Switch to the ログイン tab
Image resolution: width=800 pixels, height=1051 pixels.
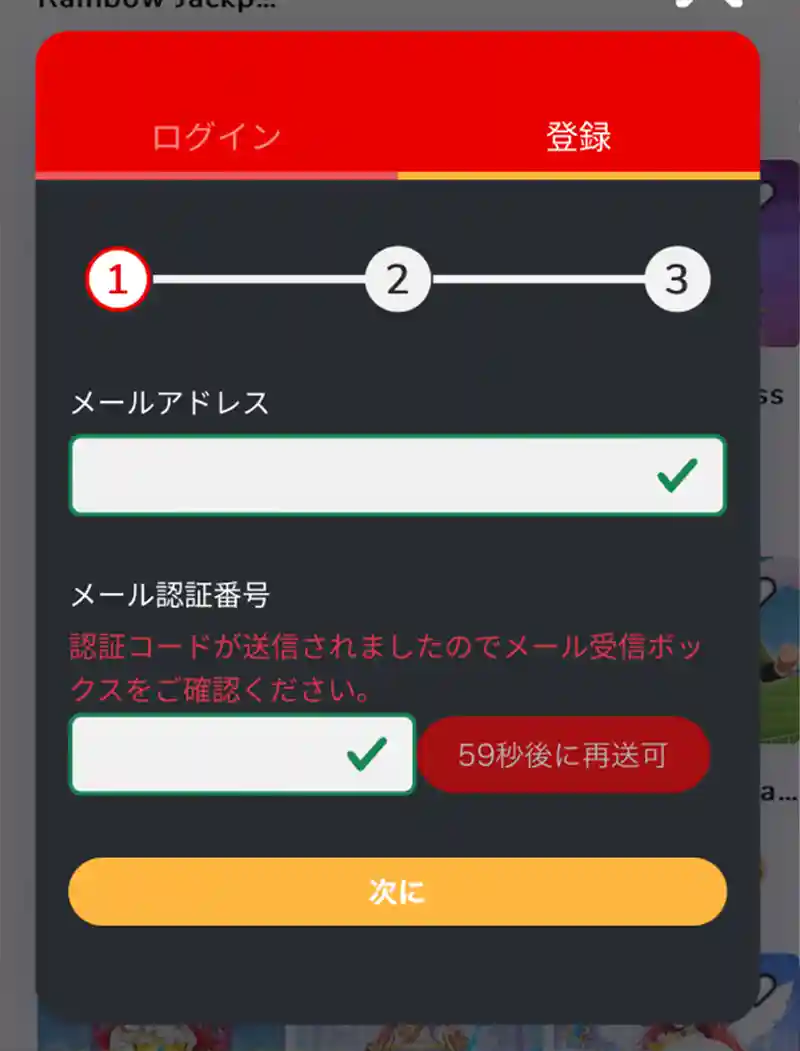point(216,137)
